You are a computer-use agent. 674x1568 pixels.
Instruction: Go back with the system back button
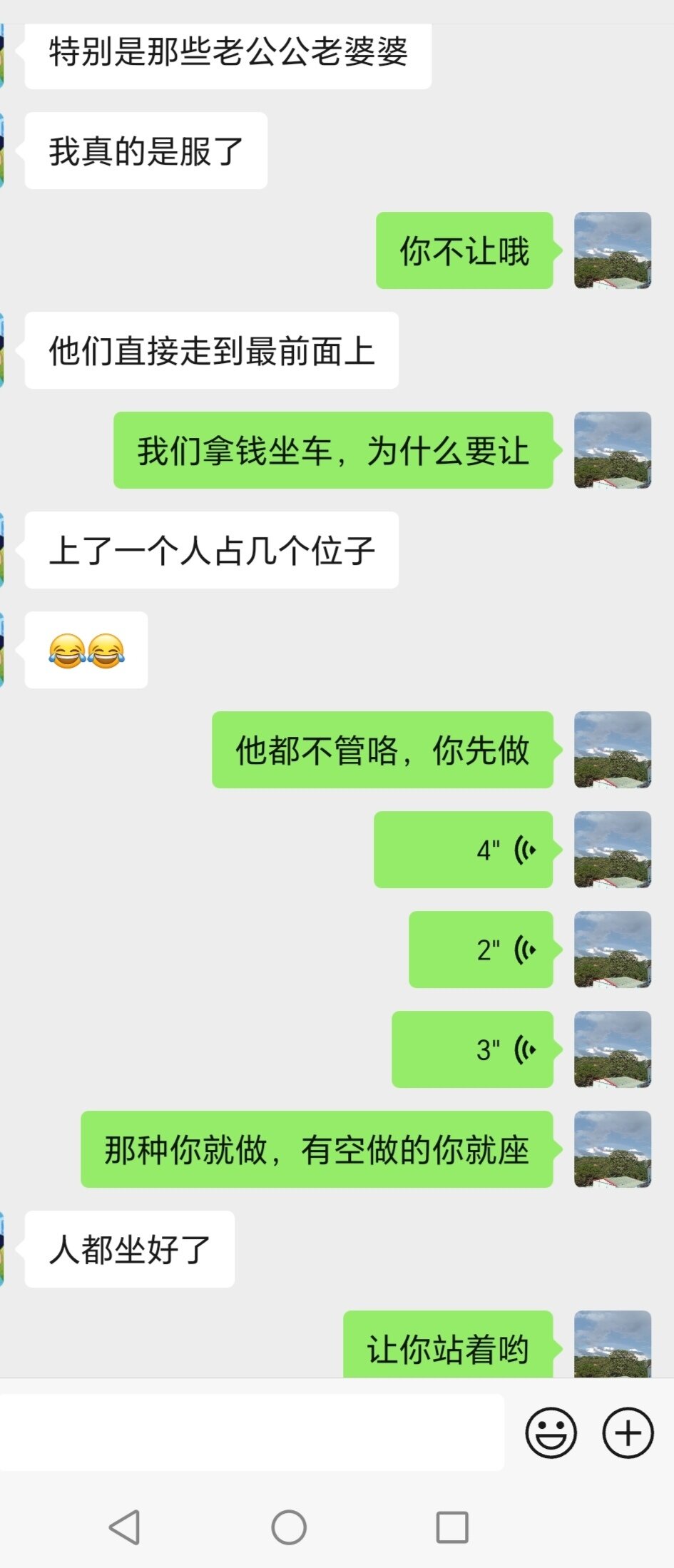coord(124,1527)
